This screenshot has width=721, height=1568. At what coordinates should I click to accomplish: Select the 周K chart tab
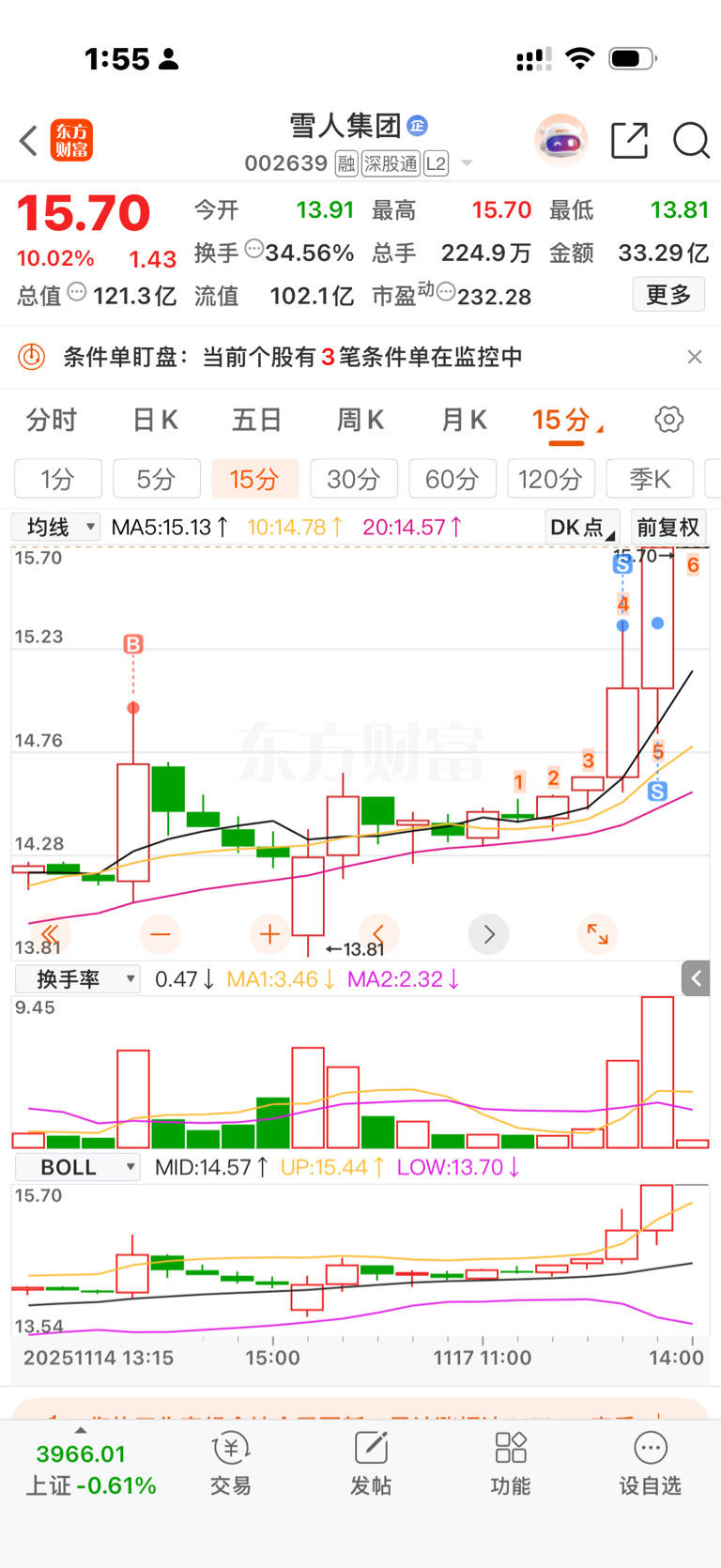(360, 420)
